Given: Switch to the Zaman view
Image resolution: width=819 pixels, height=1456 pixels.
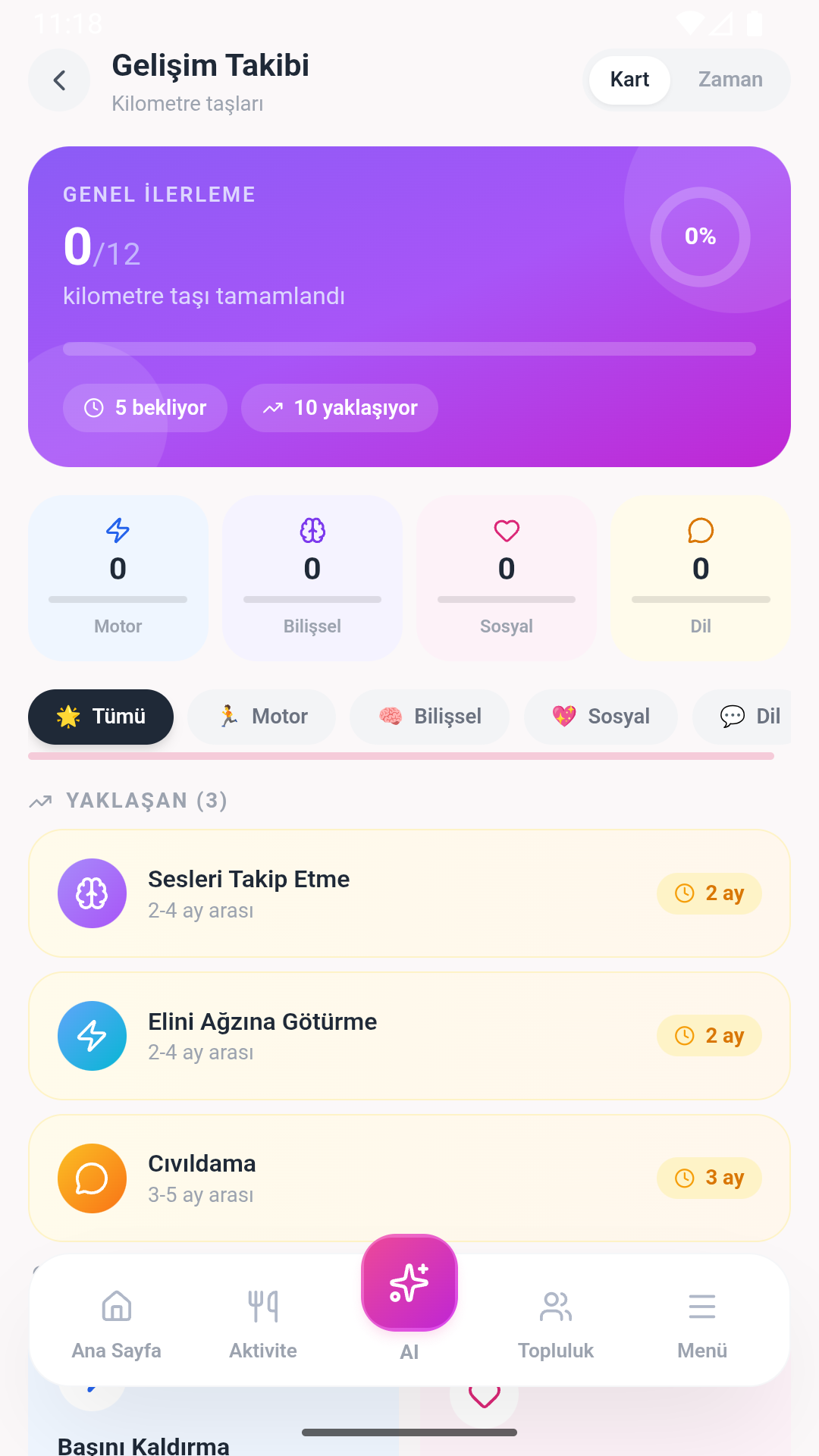Looking at the screenshot, I should (730, 80).
